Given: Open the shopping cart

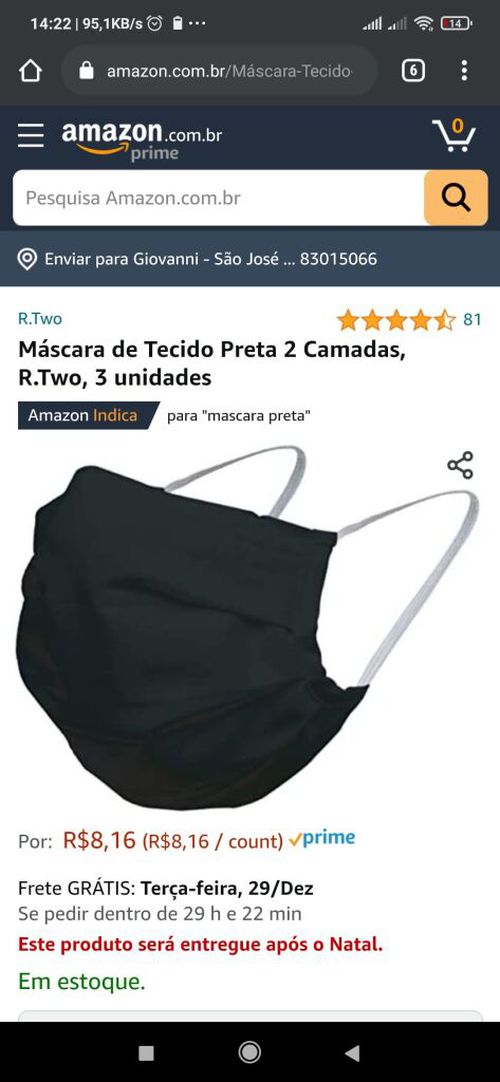Looking at the screenshot, I should click(x=454, y=135).
